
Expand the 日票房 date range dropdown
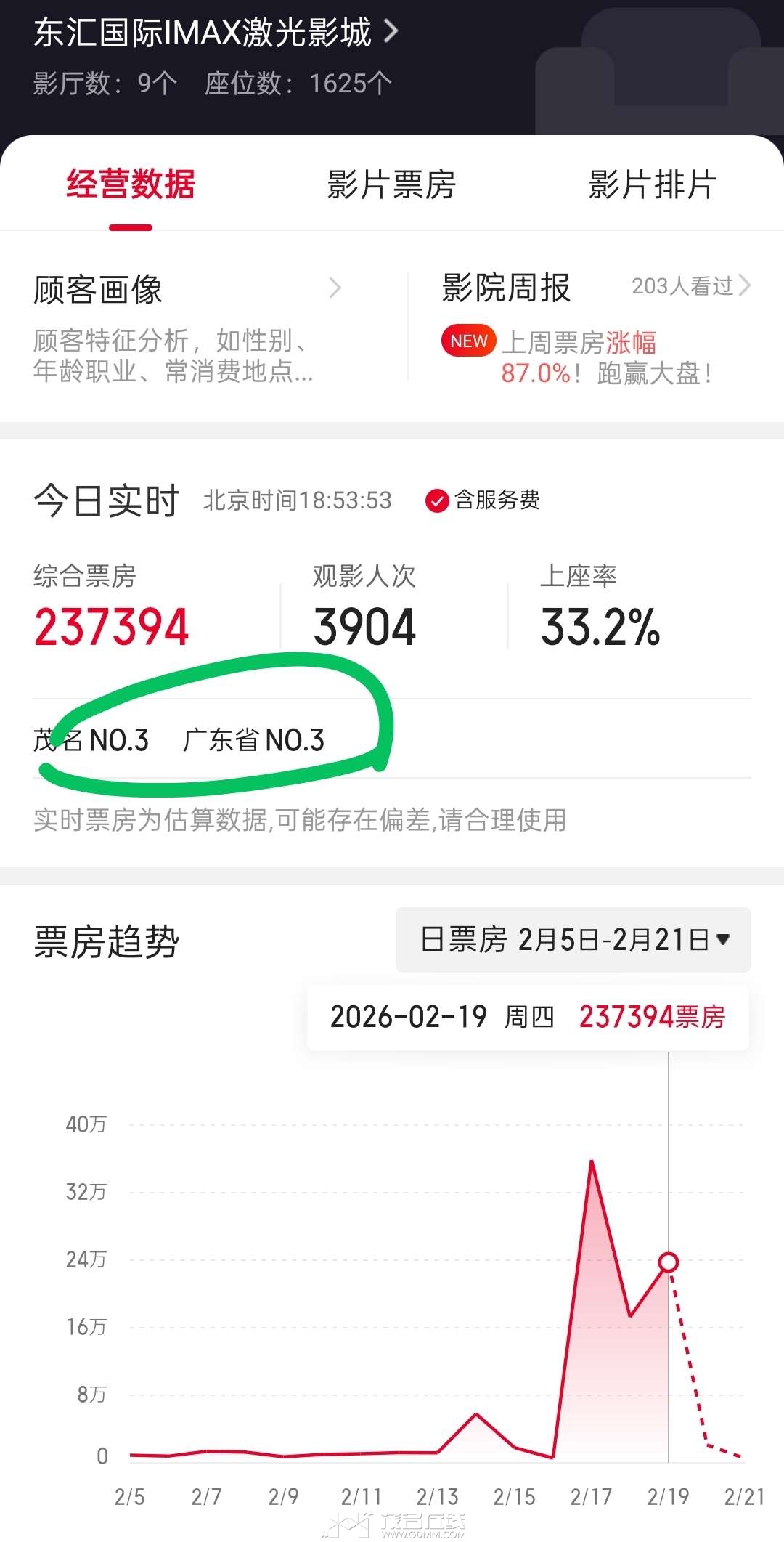coord(573,940)
